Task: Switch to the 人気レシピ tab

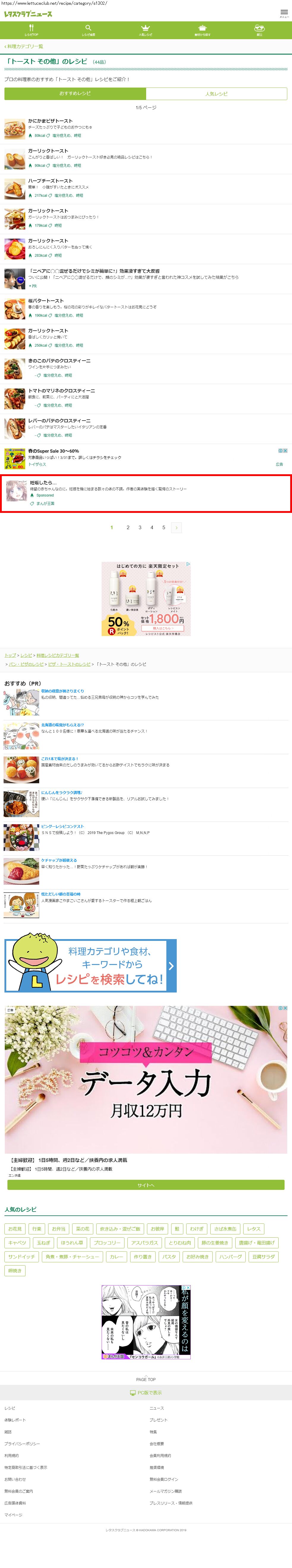Action: tap(217, 94)
